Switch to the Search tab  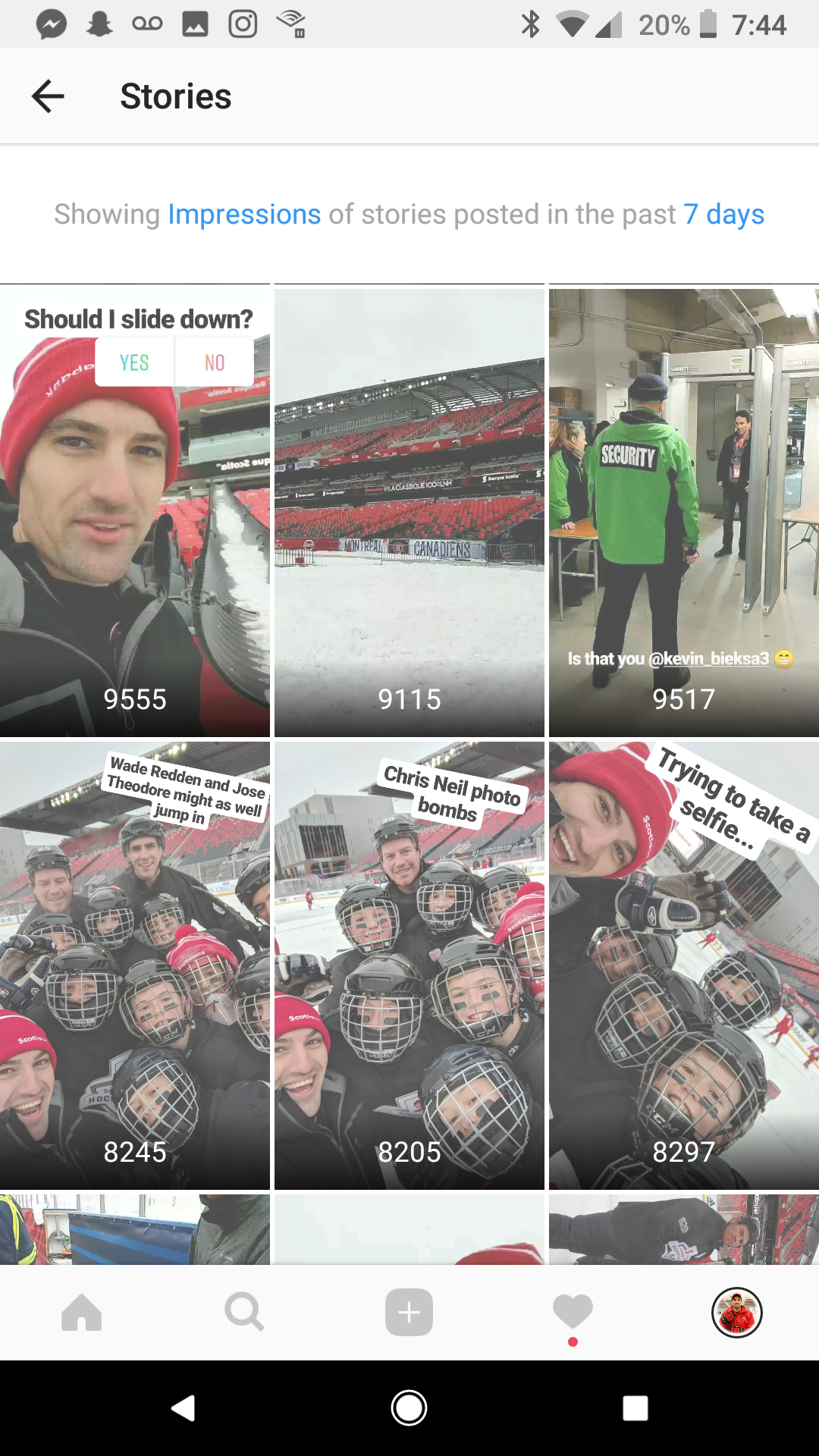pos(244,1312)
